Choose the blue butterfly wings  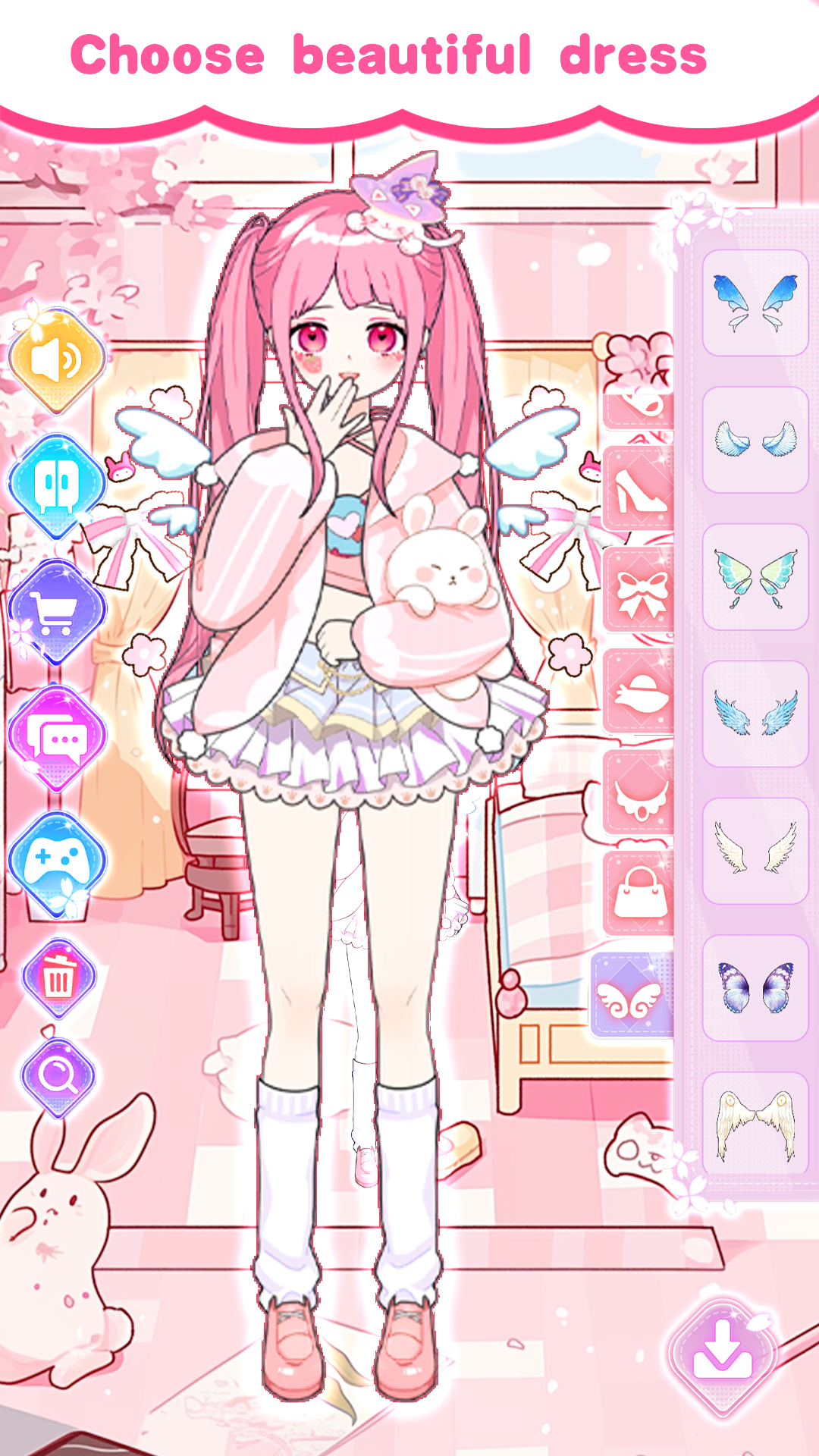tap(755, 303)
